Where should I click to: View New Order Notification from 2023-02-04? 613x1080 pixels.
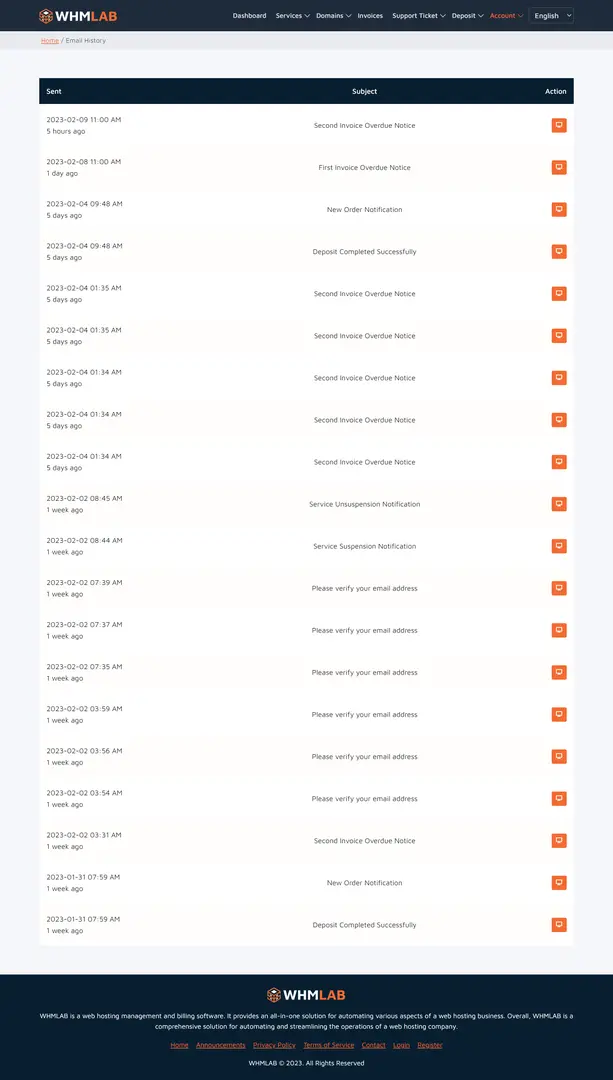pos(559,209)
